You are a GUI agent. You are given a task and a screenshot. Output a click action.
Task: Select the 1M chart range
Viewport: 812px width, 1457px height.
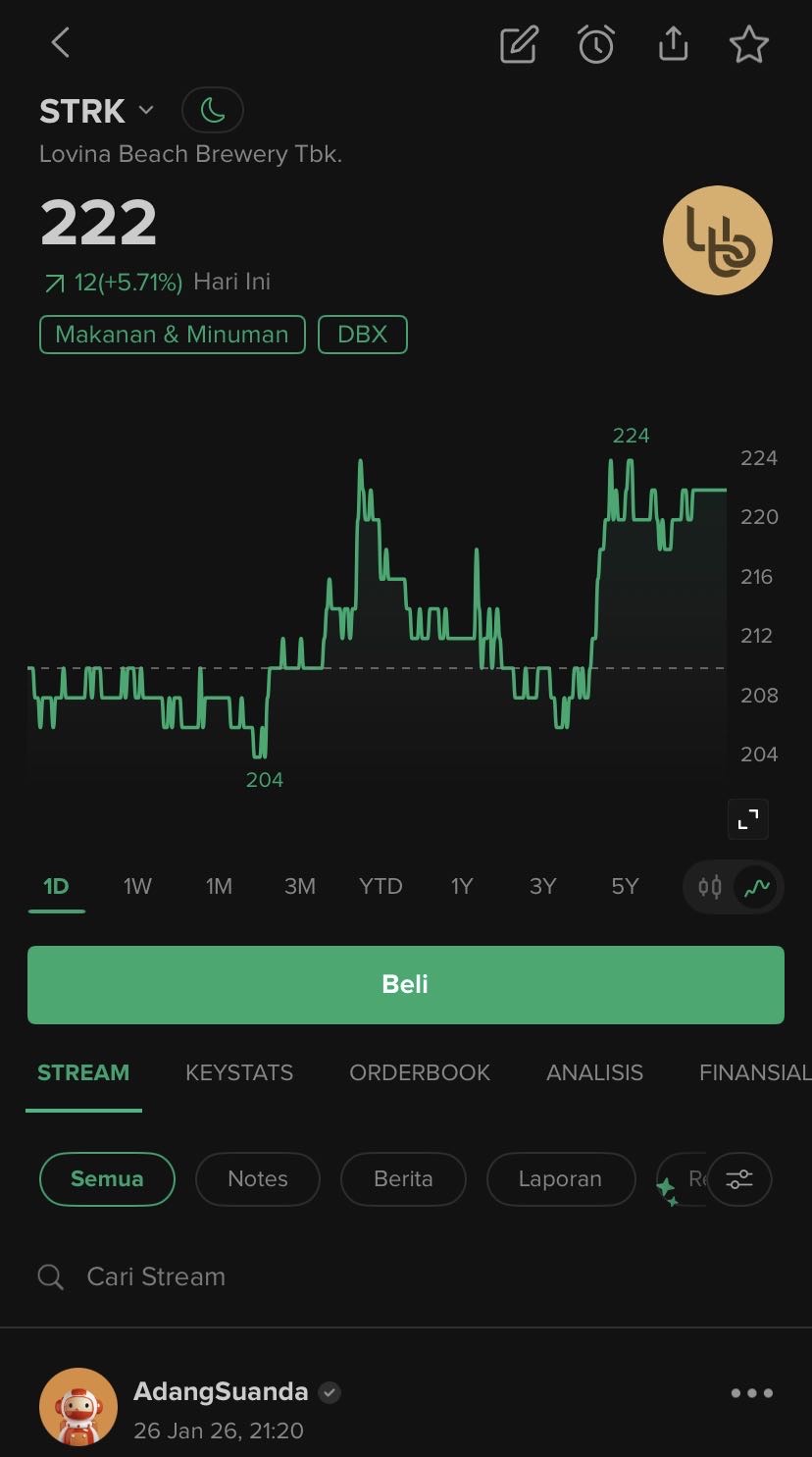tap(219, 887)
